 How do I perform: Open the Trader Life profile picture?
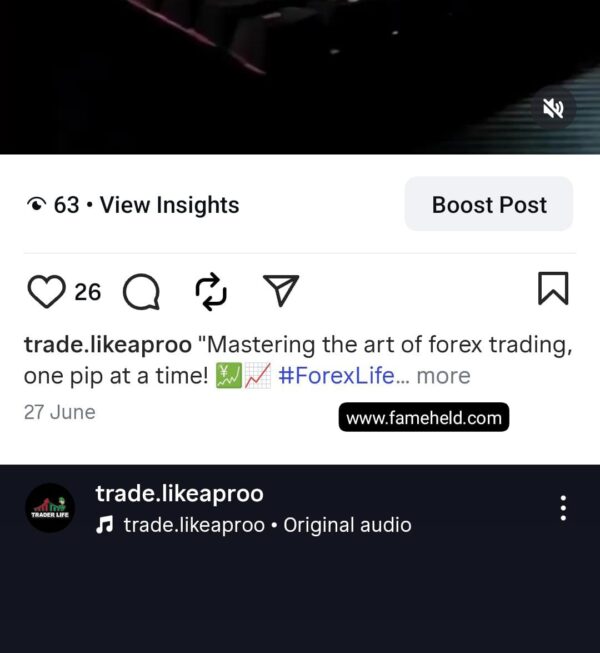pos(49,508)
